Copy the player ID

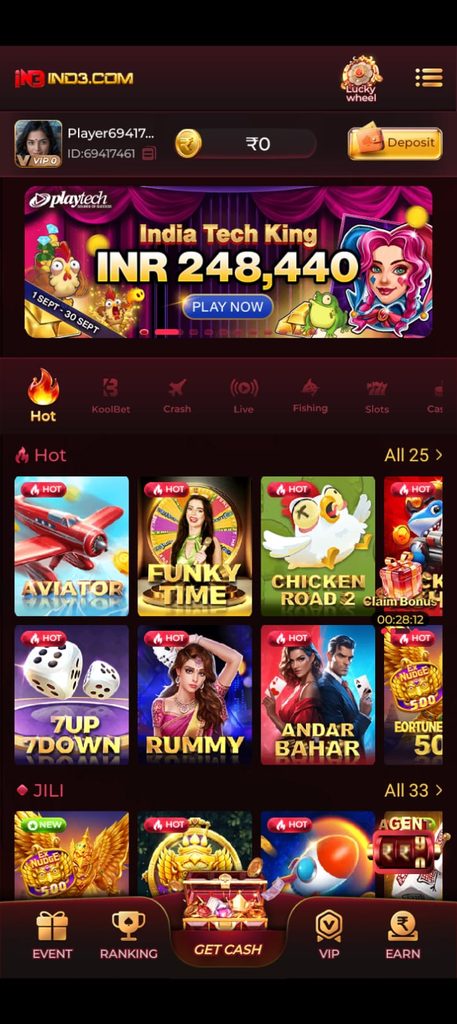tap(150, 154)
